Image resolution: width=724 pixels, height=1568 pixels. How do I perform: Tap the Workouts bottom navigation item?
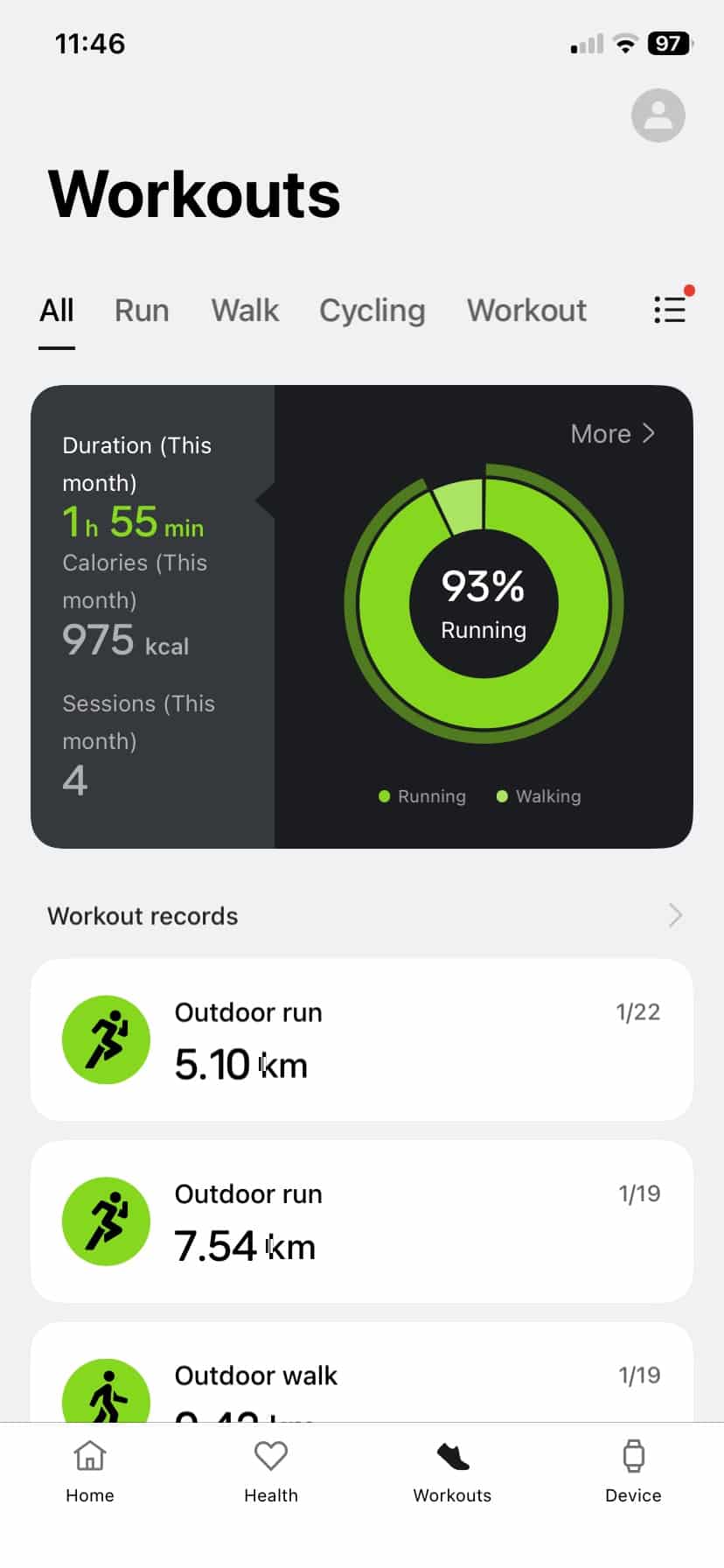click(452, 1472)
